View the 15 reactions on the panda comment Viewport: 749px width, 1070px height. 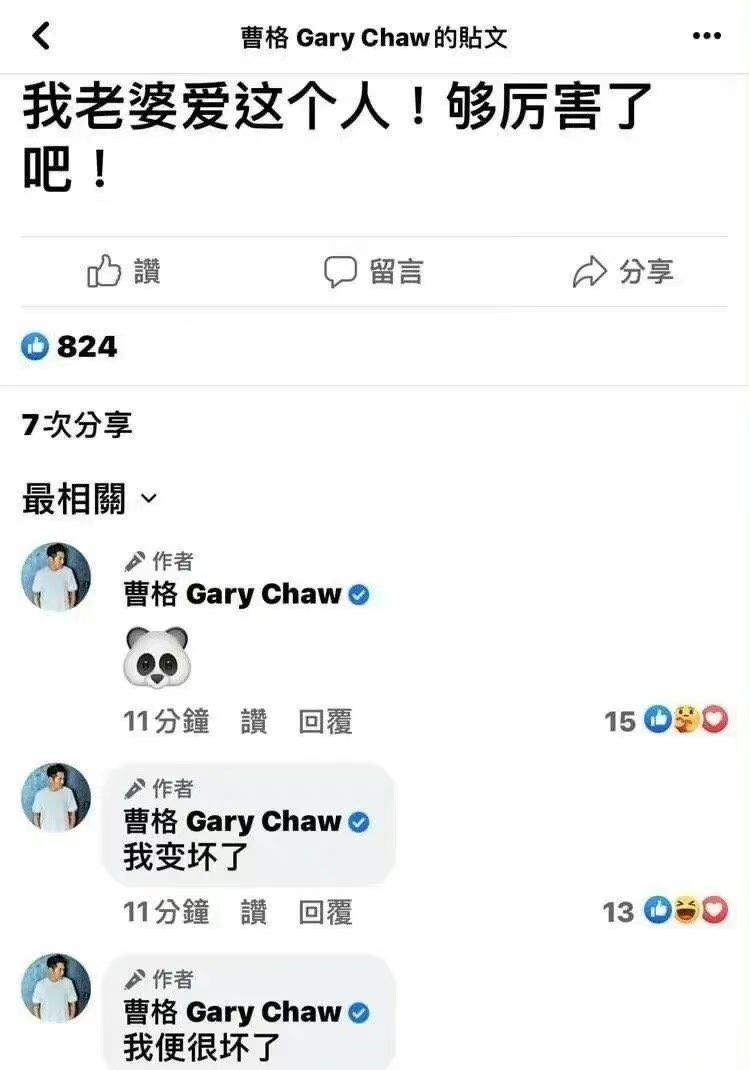pyautogui.click(x=666, y=720)
